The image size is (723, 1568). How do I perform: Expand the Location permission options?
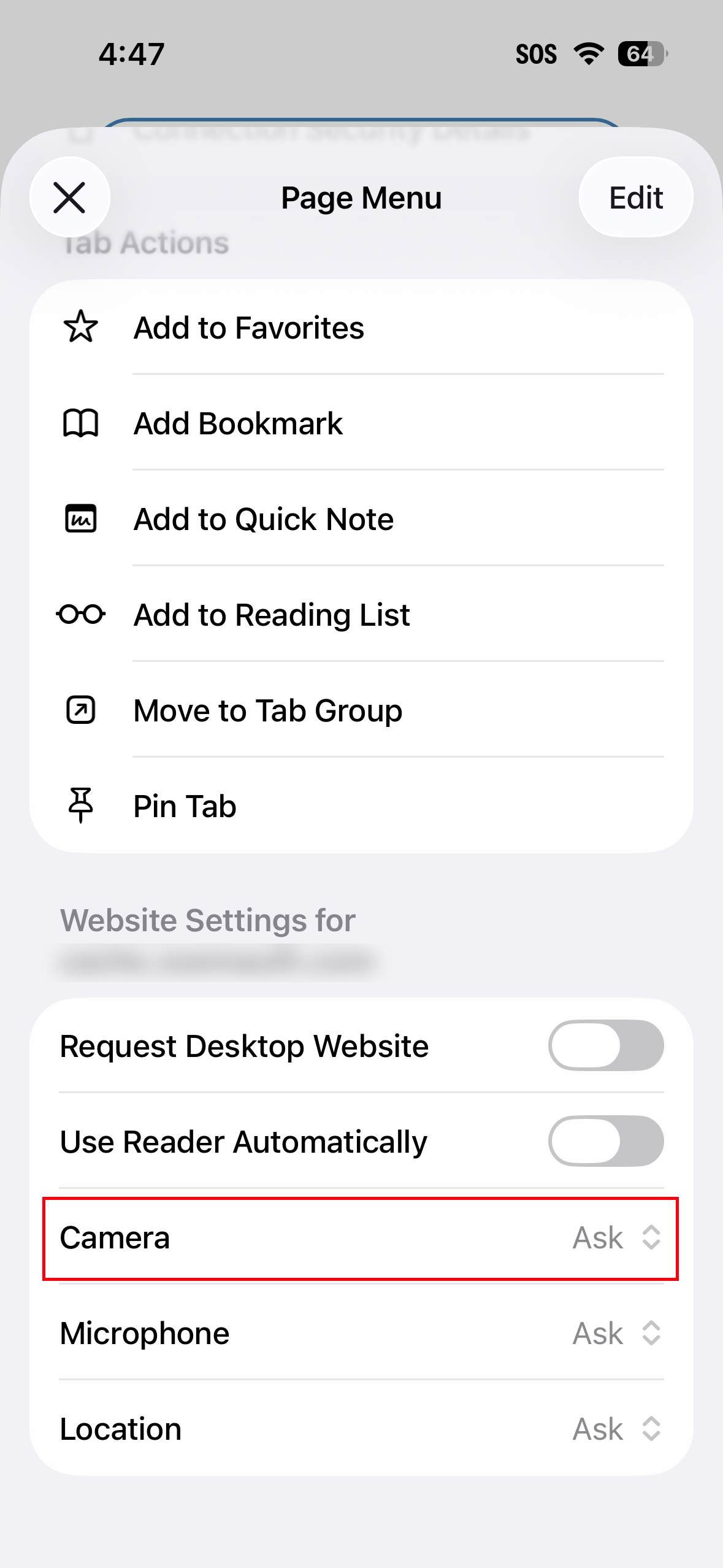(x=616, y=1429)
